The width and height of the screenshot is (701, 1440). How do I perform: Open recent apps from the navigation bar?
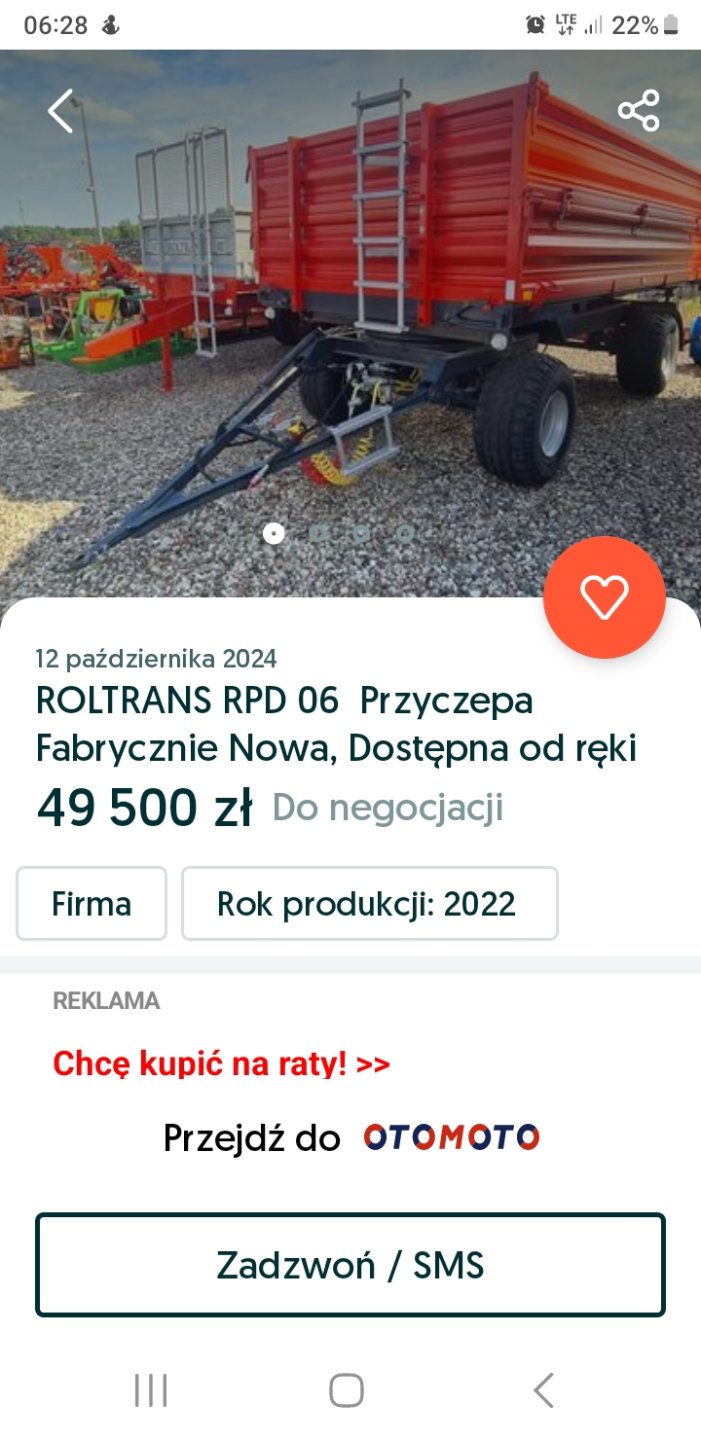(151, 1390)
